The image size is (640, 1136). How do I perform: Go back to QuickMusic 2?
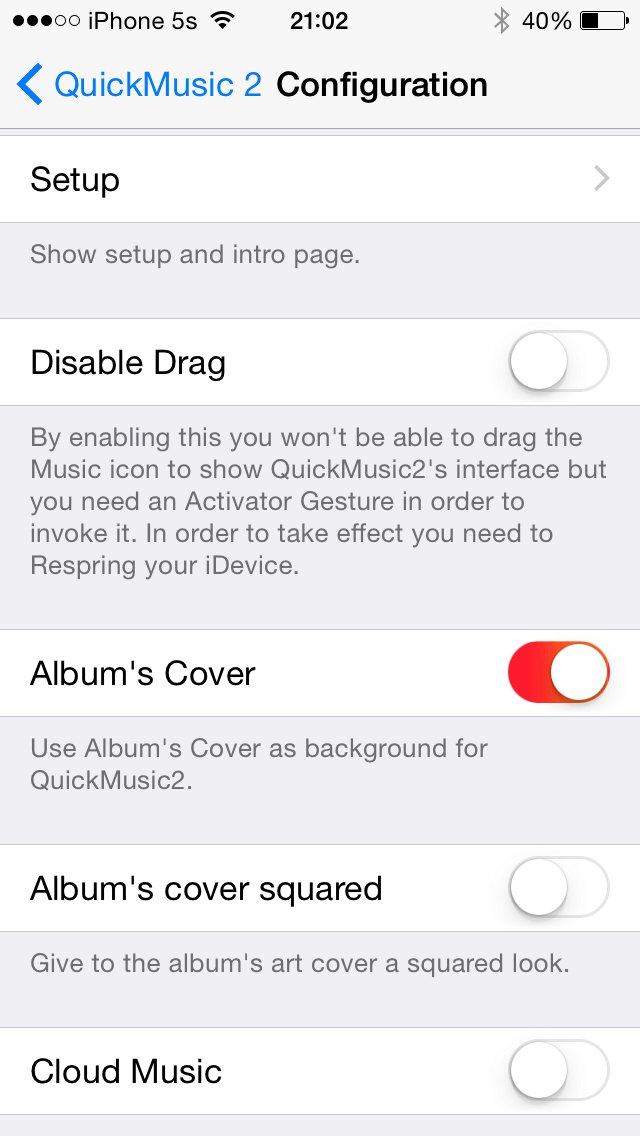[x=140, y=85]
